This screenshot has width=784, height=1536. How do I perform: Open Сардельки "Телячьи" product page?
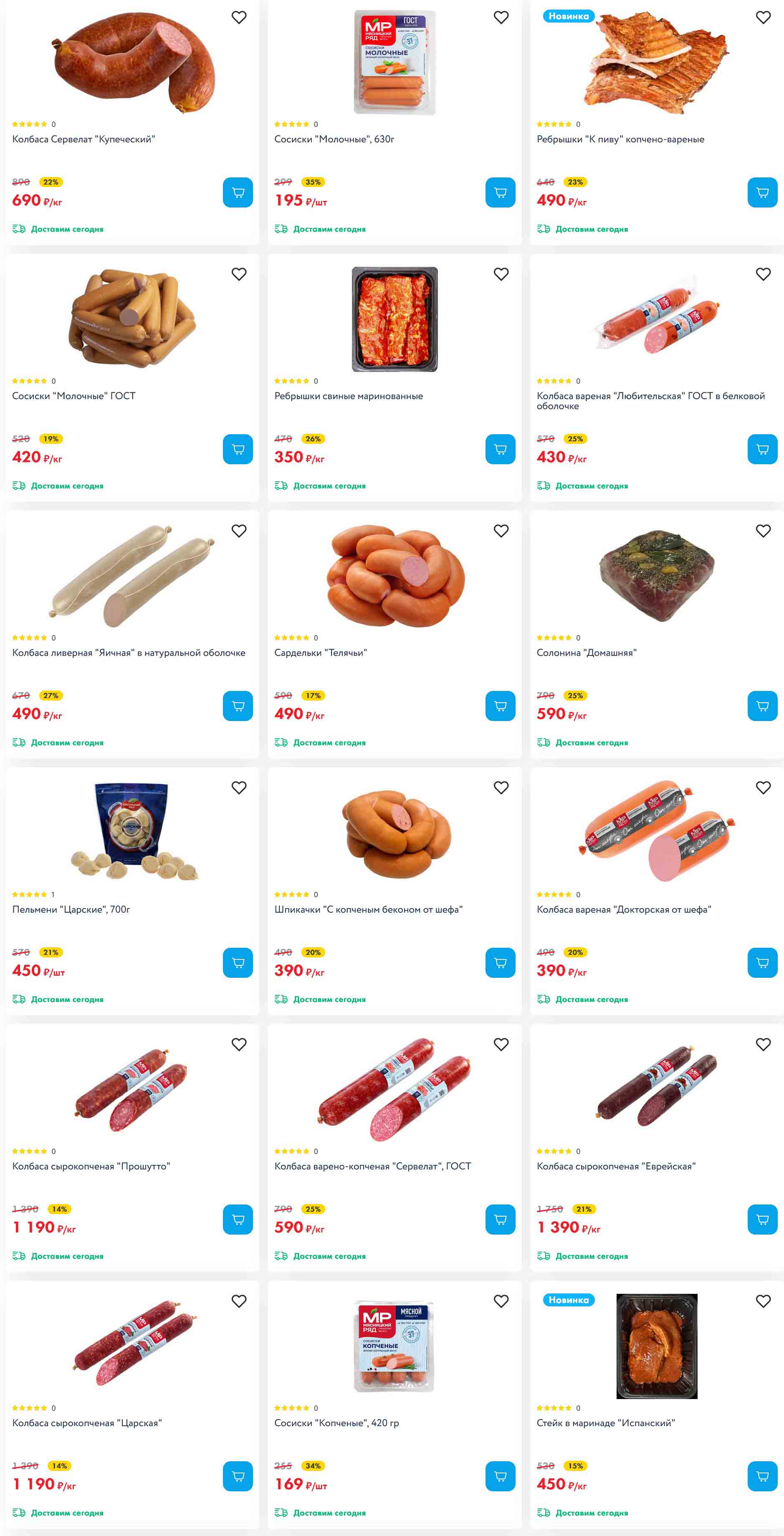click(320, 653)
